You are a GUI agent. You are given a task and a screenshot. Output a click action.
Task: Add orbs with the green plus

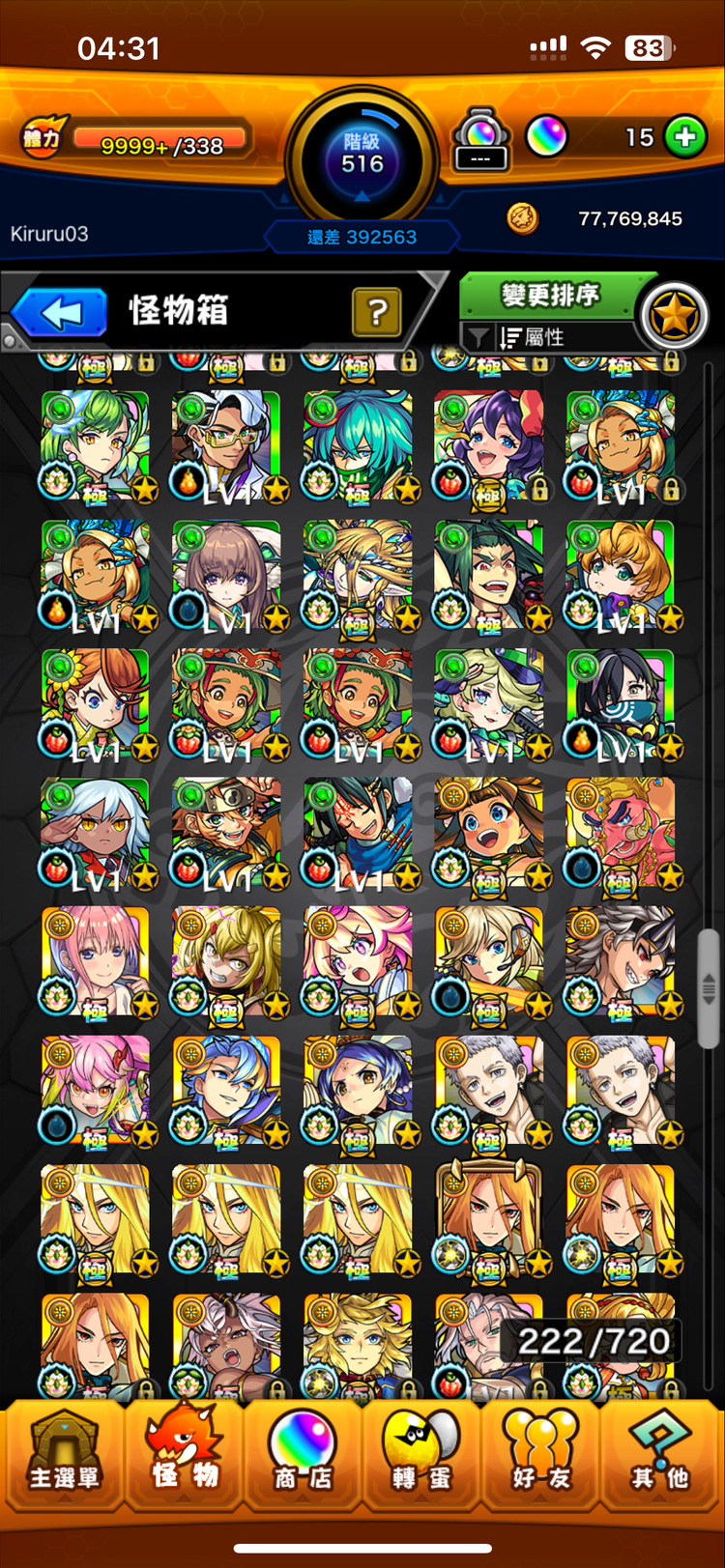pos(685,137)
